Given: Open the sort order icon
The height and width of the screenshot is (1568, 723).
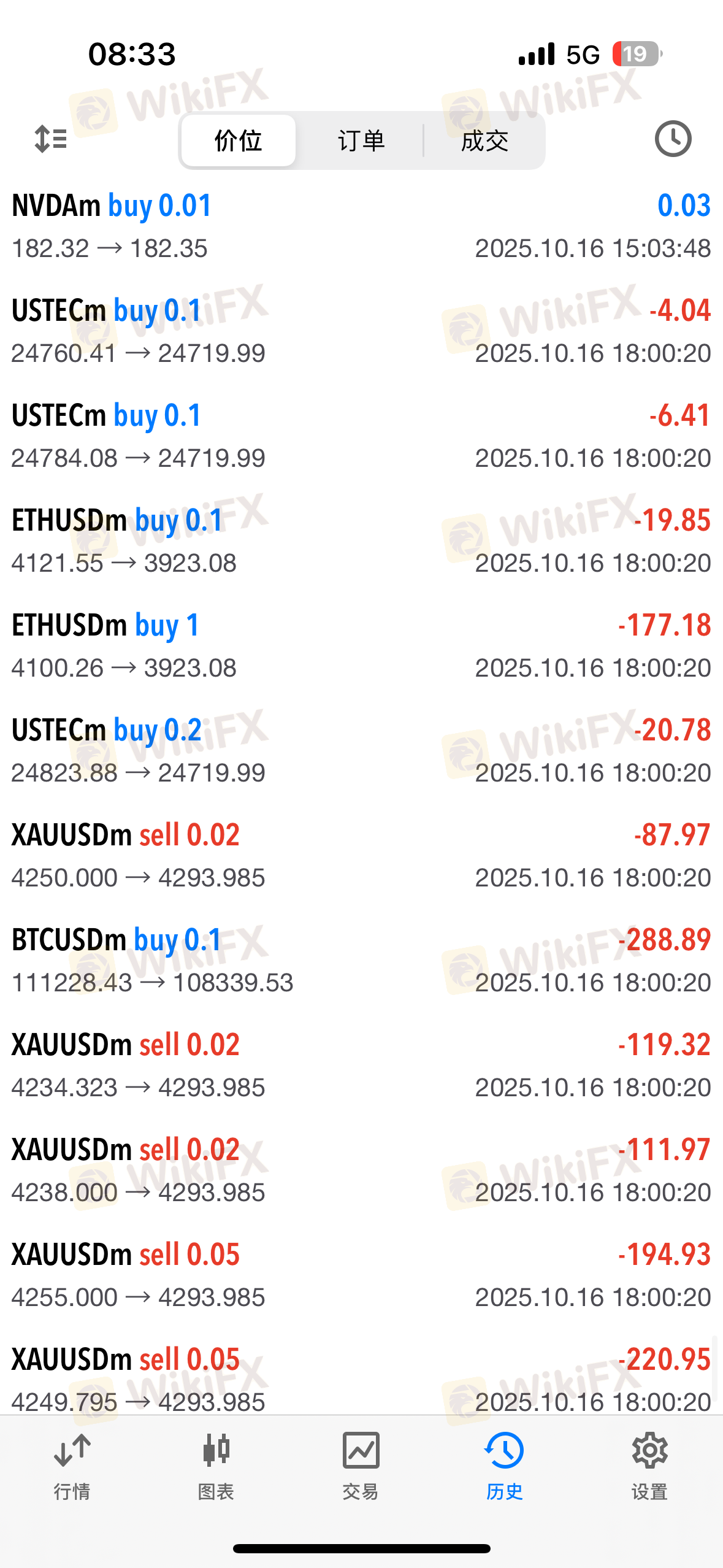Looking at the screenshot, I should coord(50,139).
